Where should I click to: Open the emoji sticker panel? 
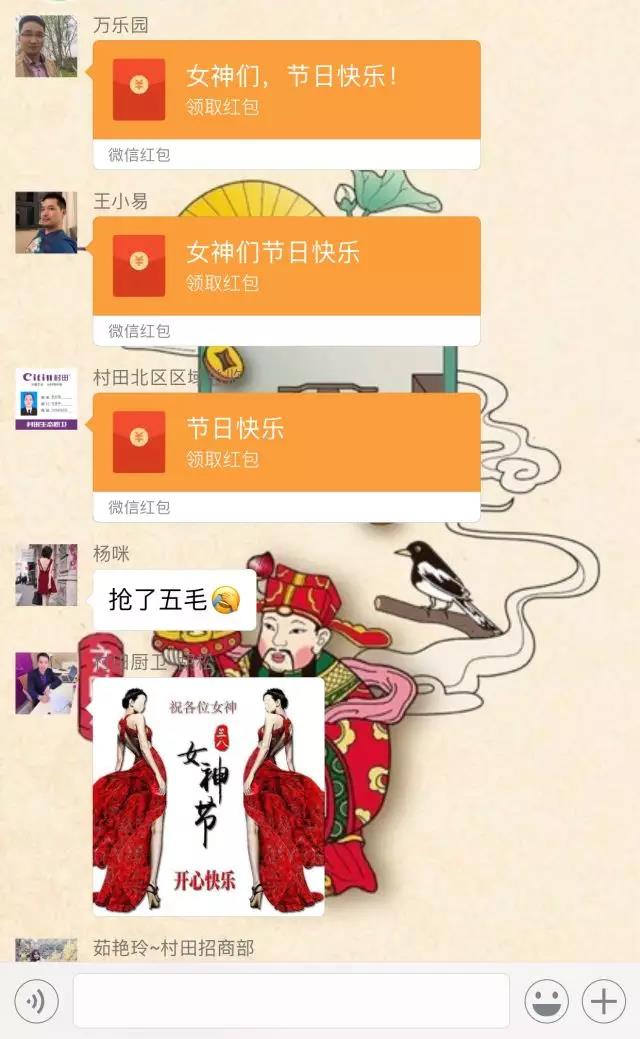[x=546, y=1001]
